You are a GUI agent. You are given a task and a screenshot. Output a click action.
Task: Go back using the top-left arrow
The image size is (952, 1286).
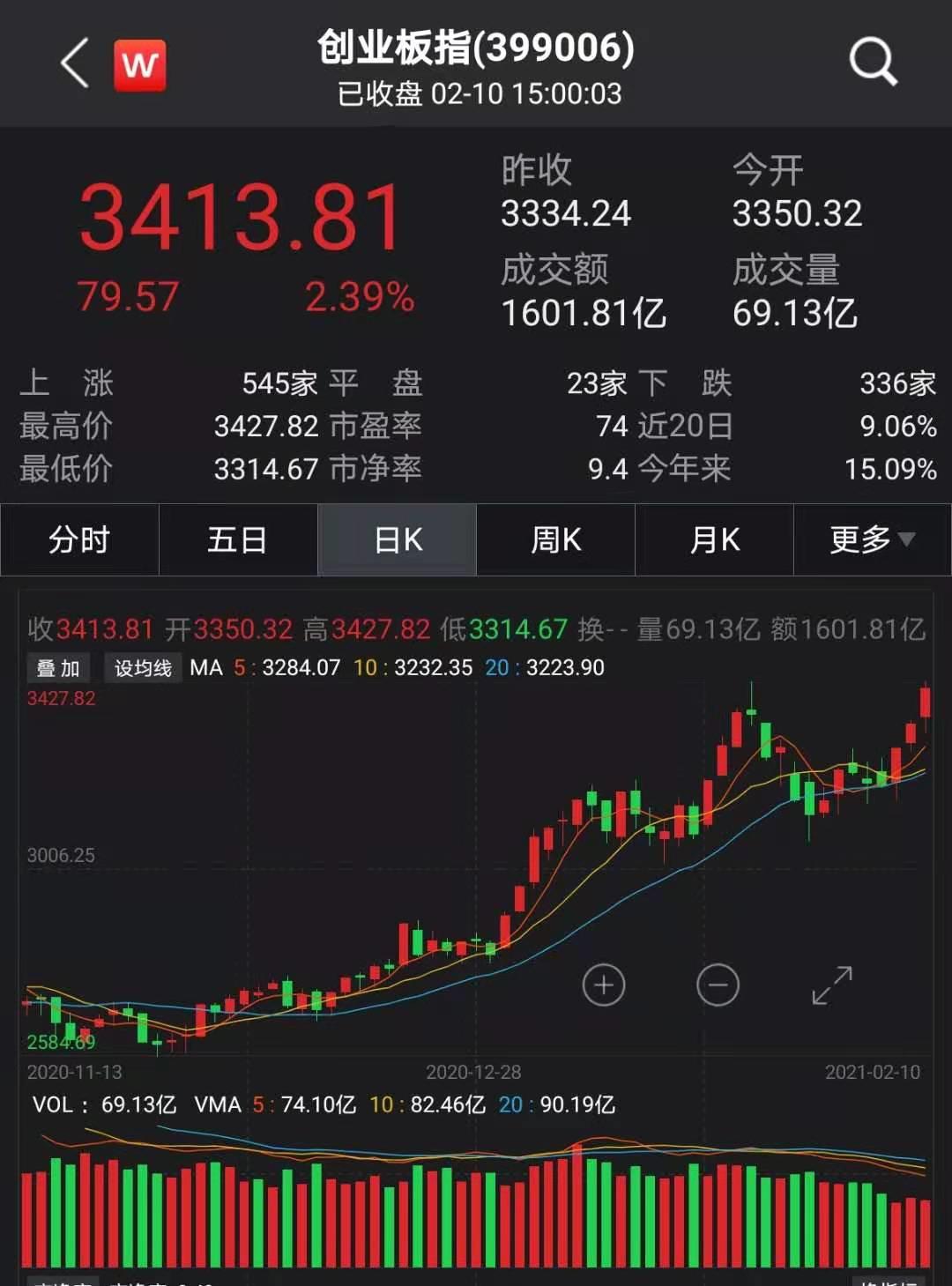pos(76,63)
